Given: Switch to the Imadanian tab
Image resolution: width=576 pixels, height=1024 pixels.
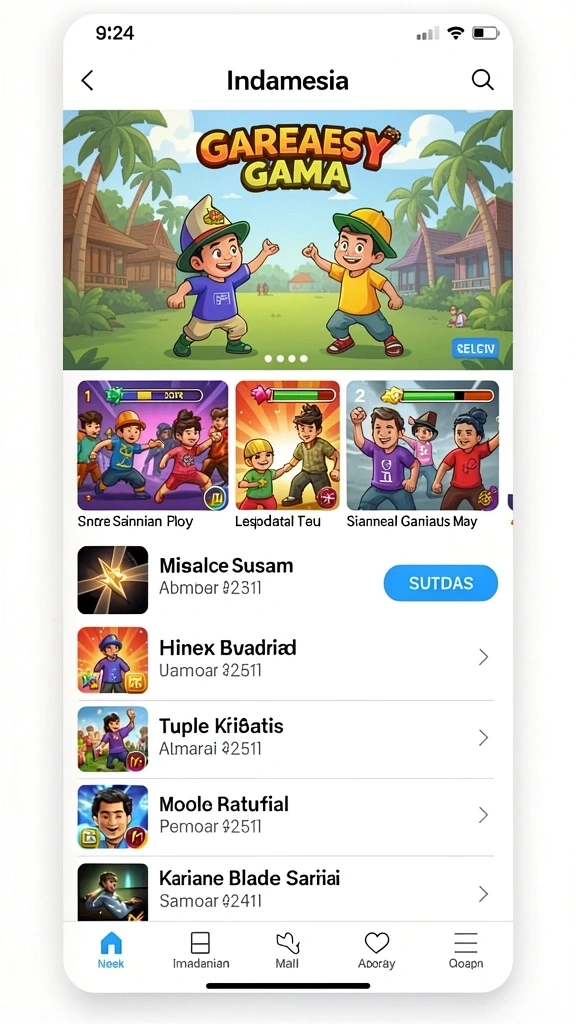Looking at the screenshot, I should click(200, 950).
